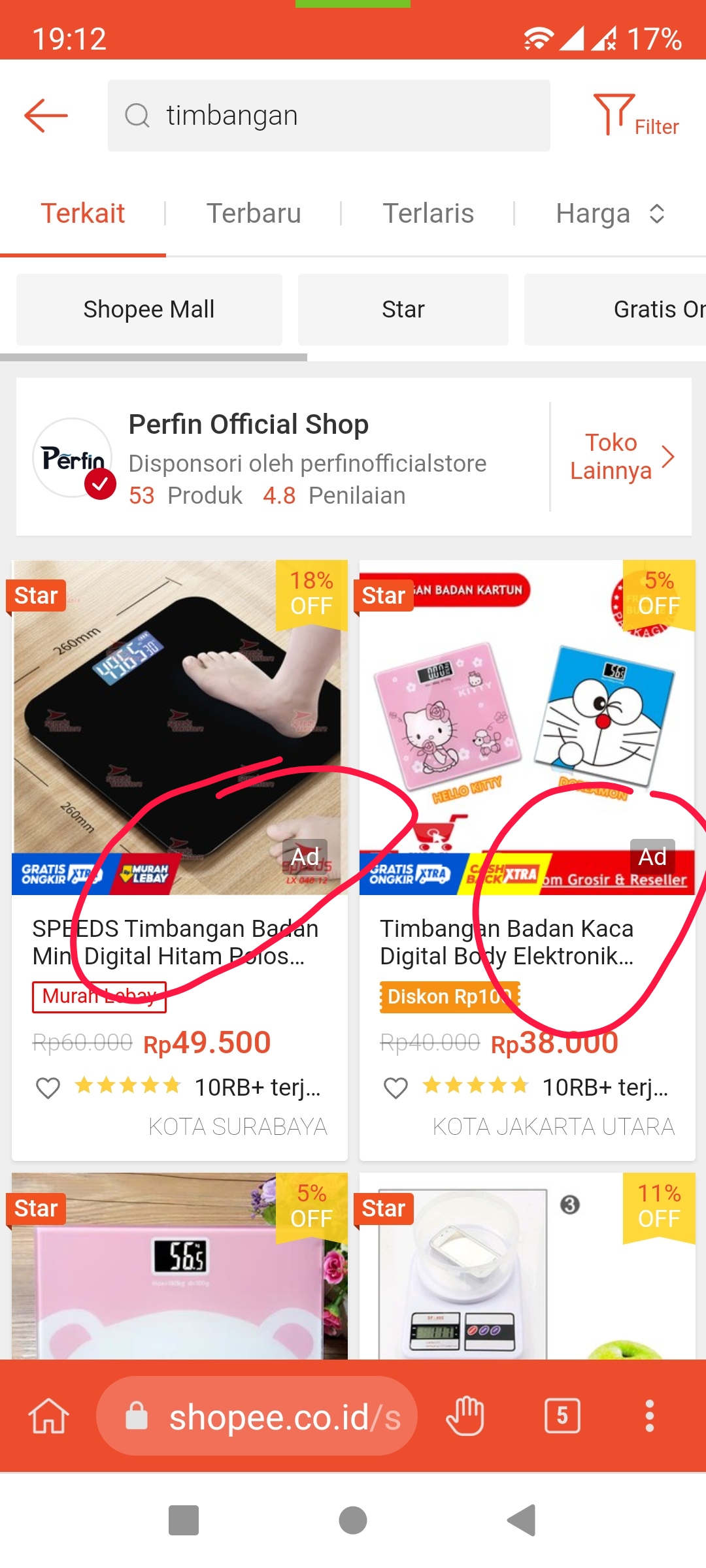Expand Toko Lainnya via the chevron
706x1568 pixels.
669,457
